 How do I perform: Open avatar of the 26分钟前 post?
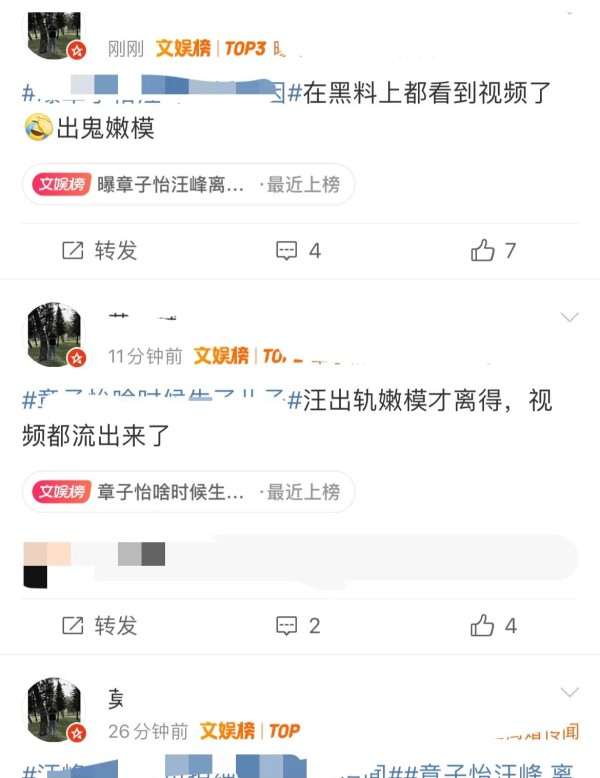coord(54,708)
